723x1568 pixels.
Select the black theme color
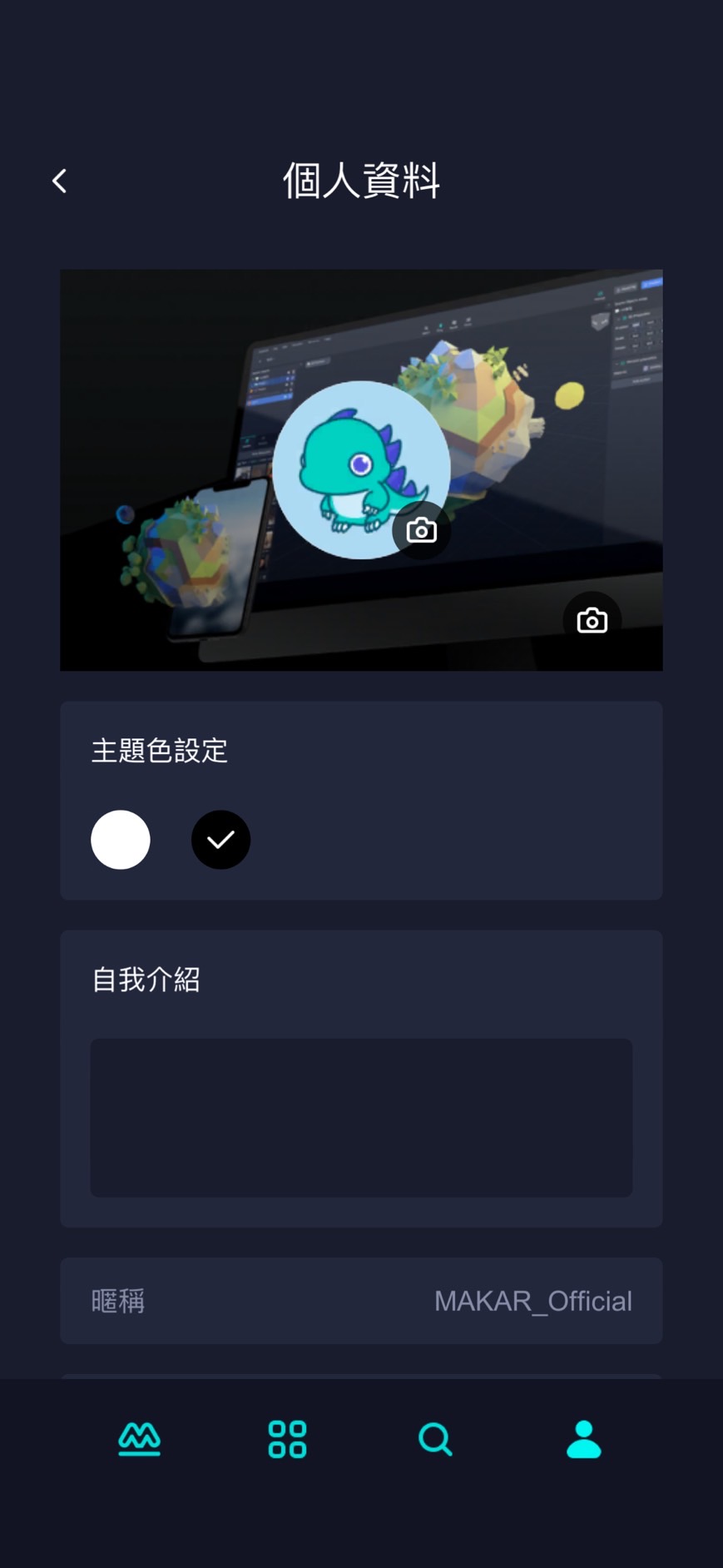pyautogui.click(x=220, y=840)
